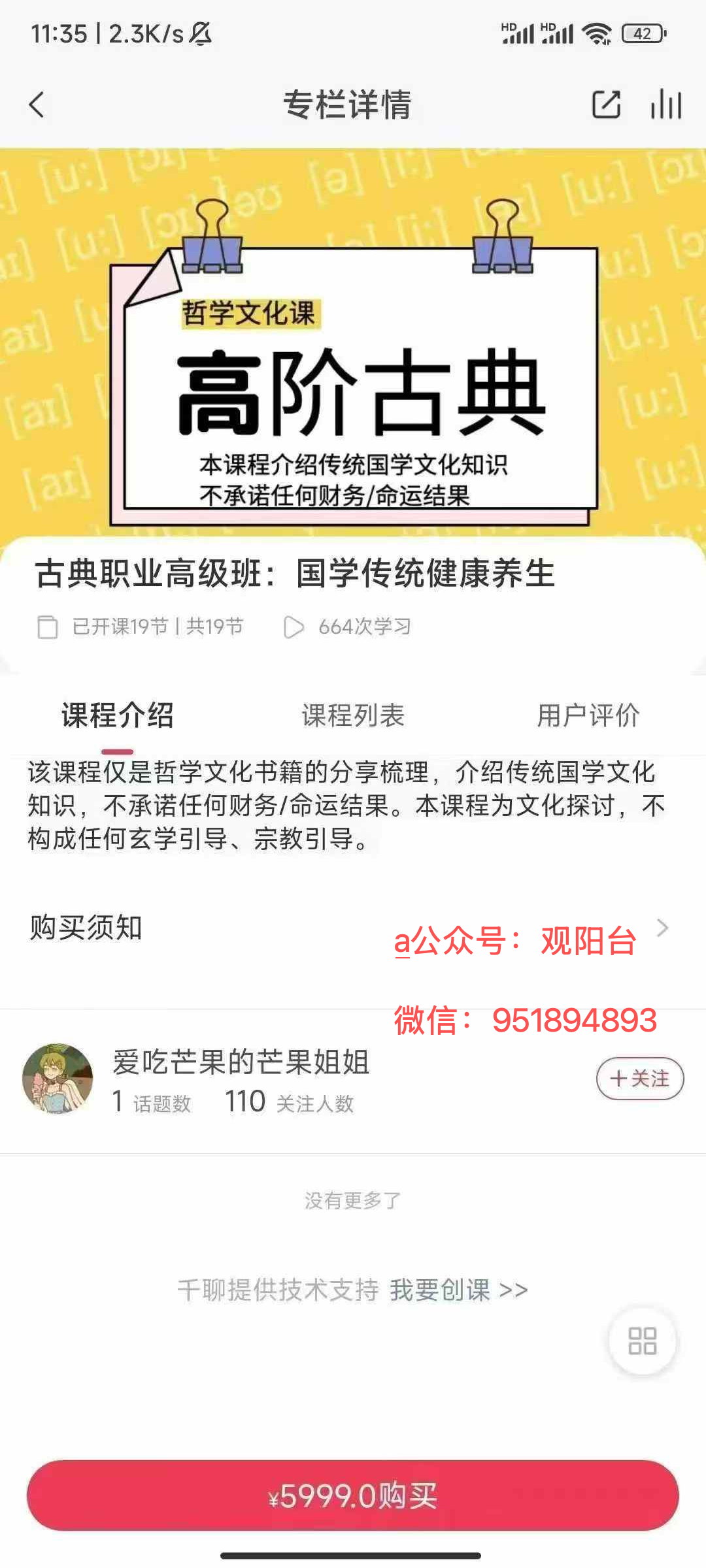Open the statistics bars icon

coord(666,105)
